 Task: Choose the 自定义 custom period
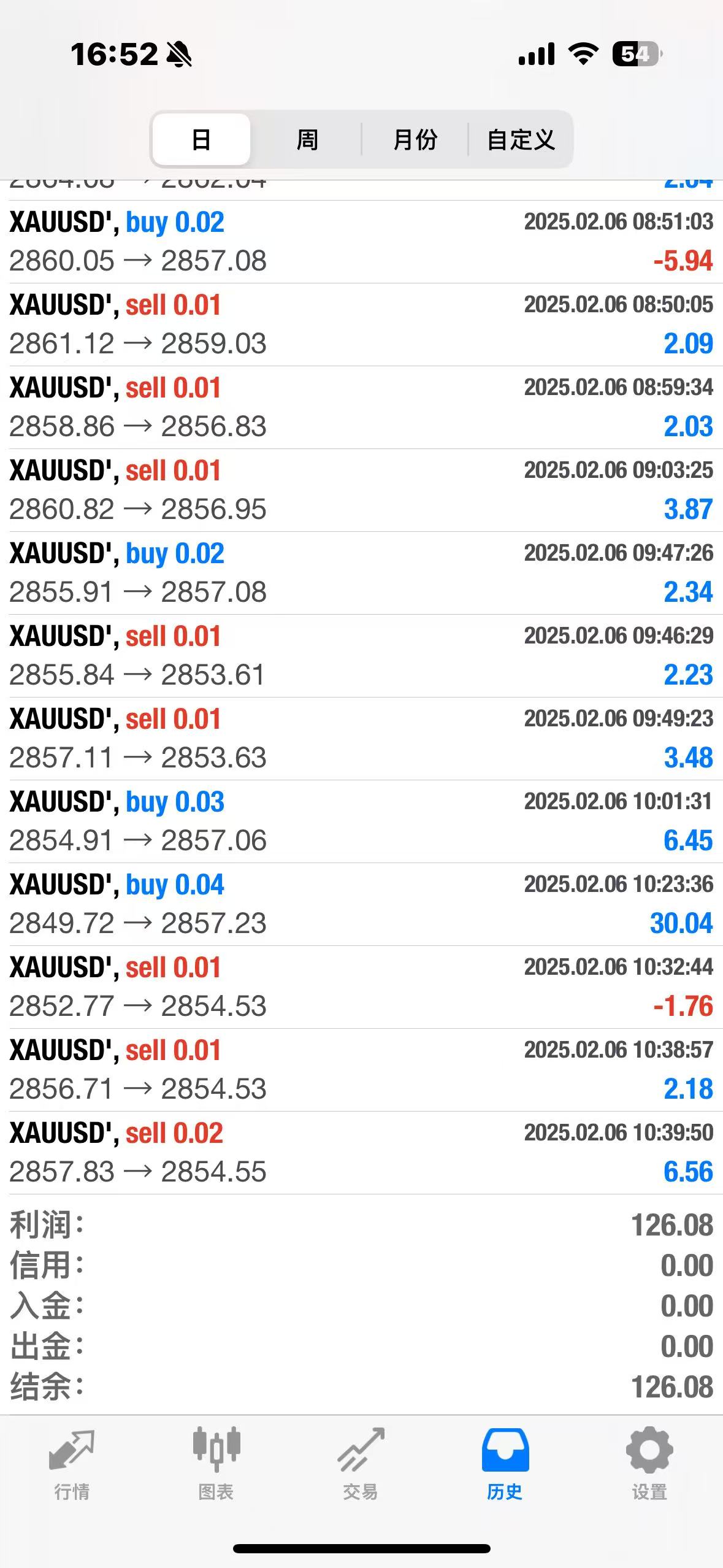(x=521, y=140)
